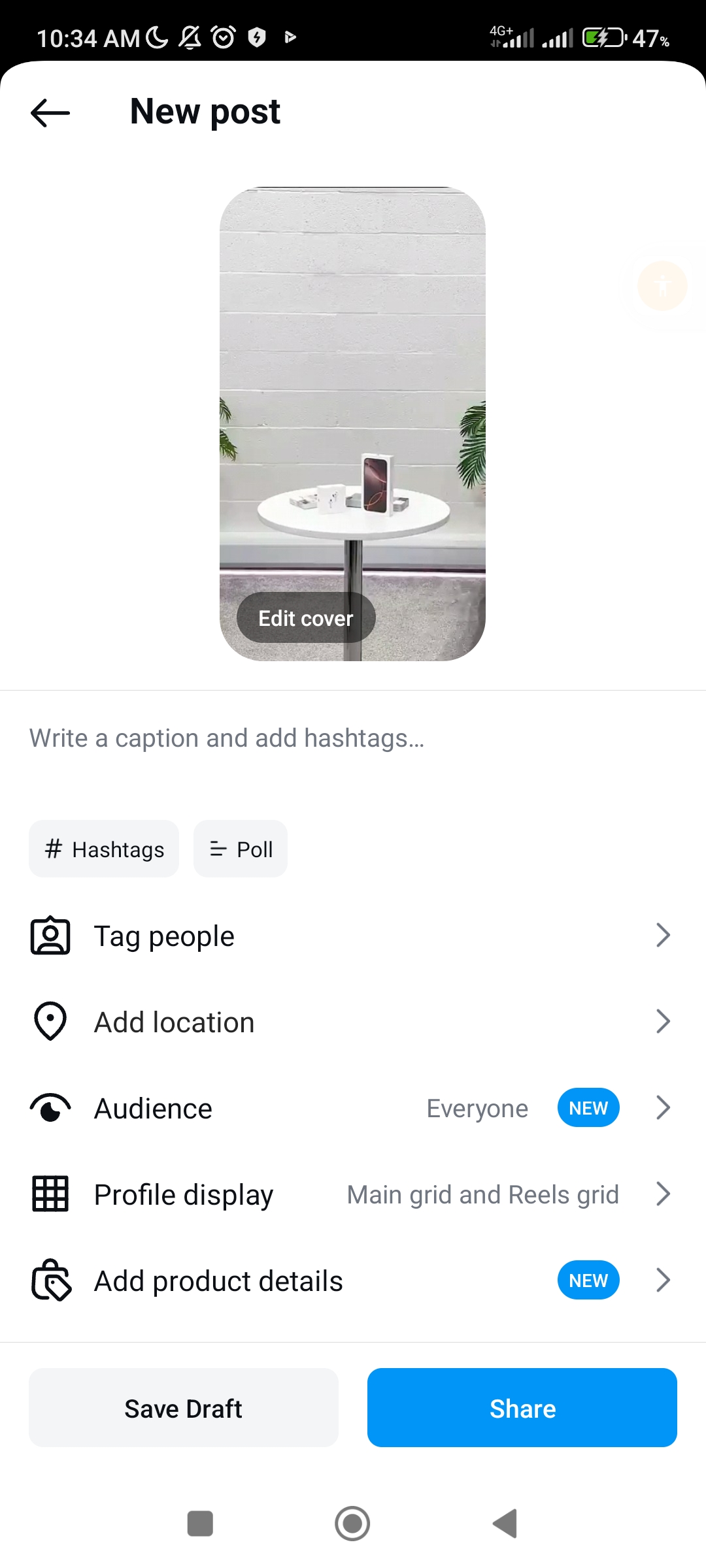Go to the system home screen
This screenshot has width=706, height=1568.
(352, 1524)
